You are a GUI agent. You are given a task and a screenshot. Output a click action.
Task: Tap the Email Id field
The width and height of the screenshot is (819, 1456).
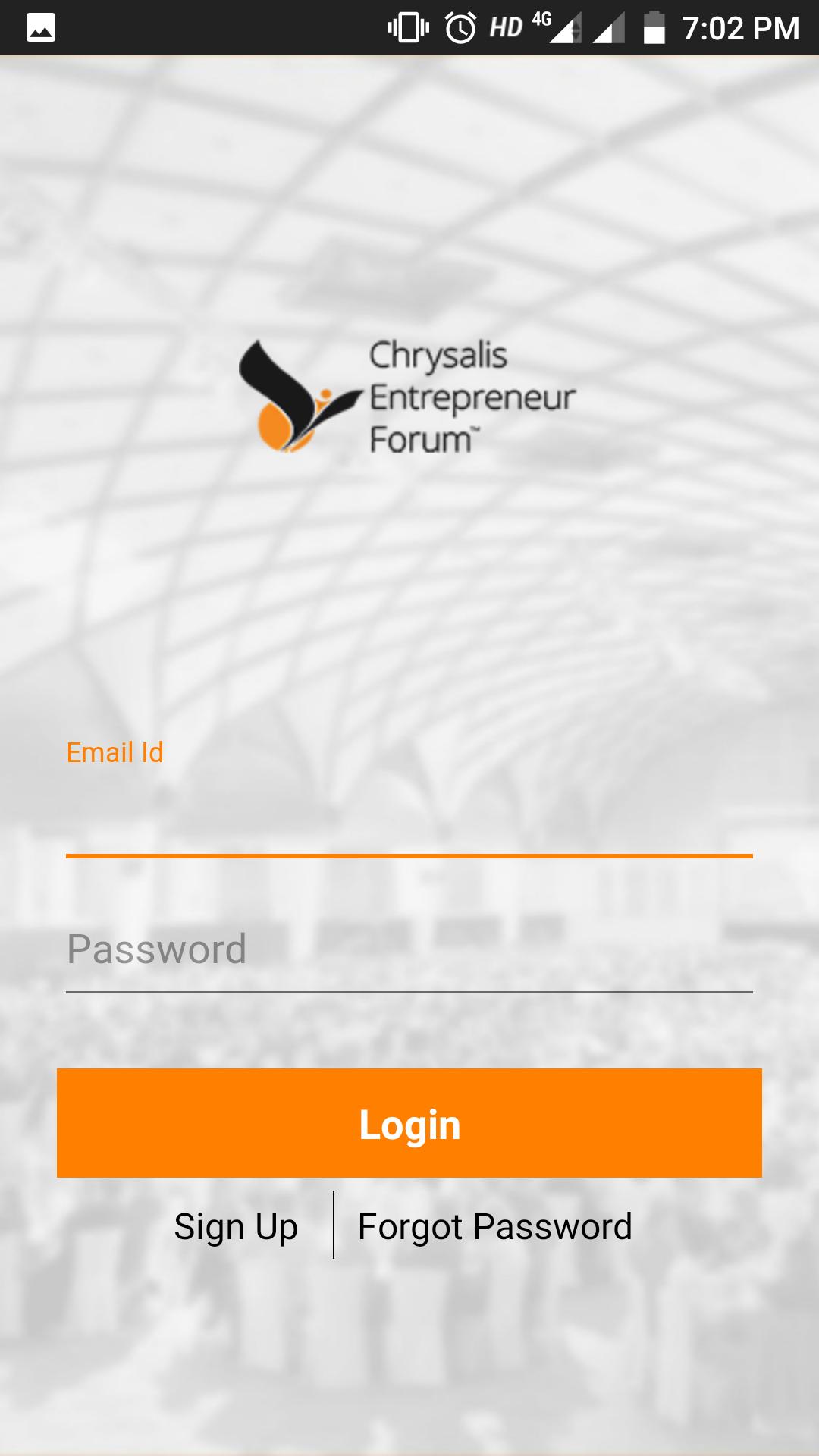(409, 823)
